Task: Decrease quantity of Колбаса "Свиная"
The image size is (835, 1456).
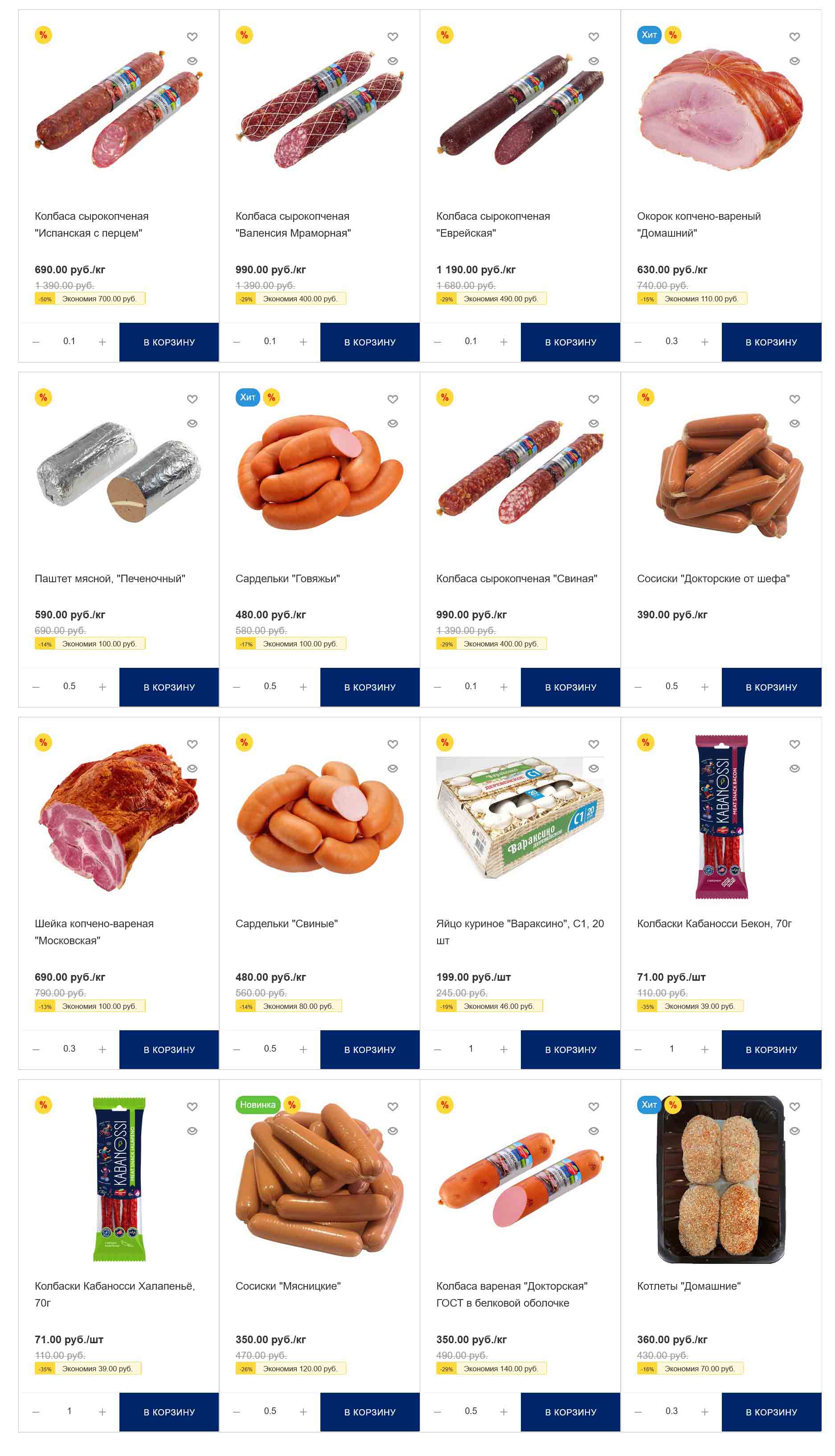Action: 438,687
